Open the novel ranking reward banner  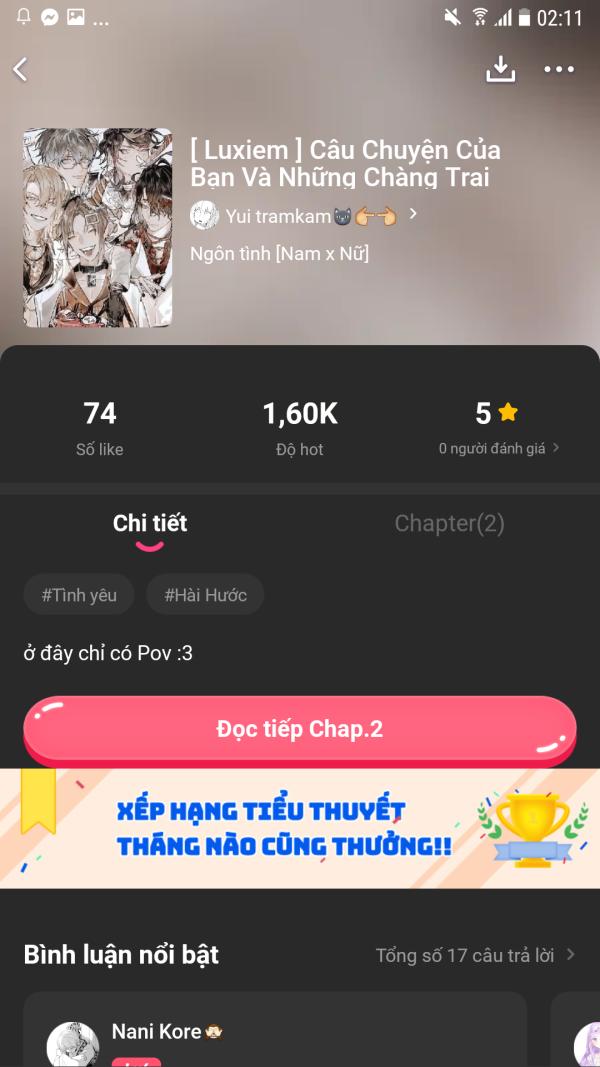300,829
